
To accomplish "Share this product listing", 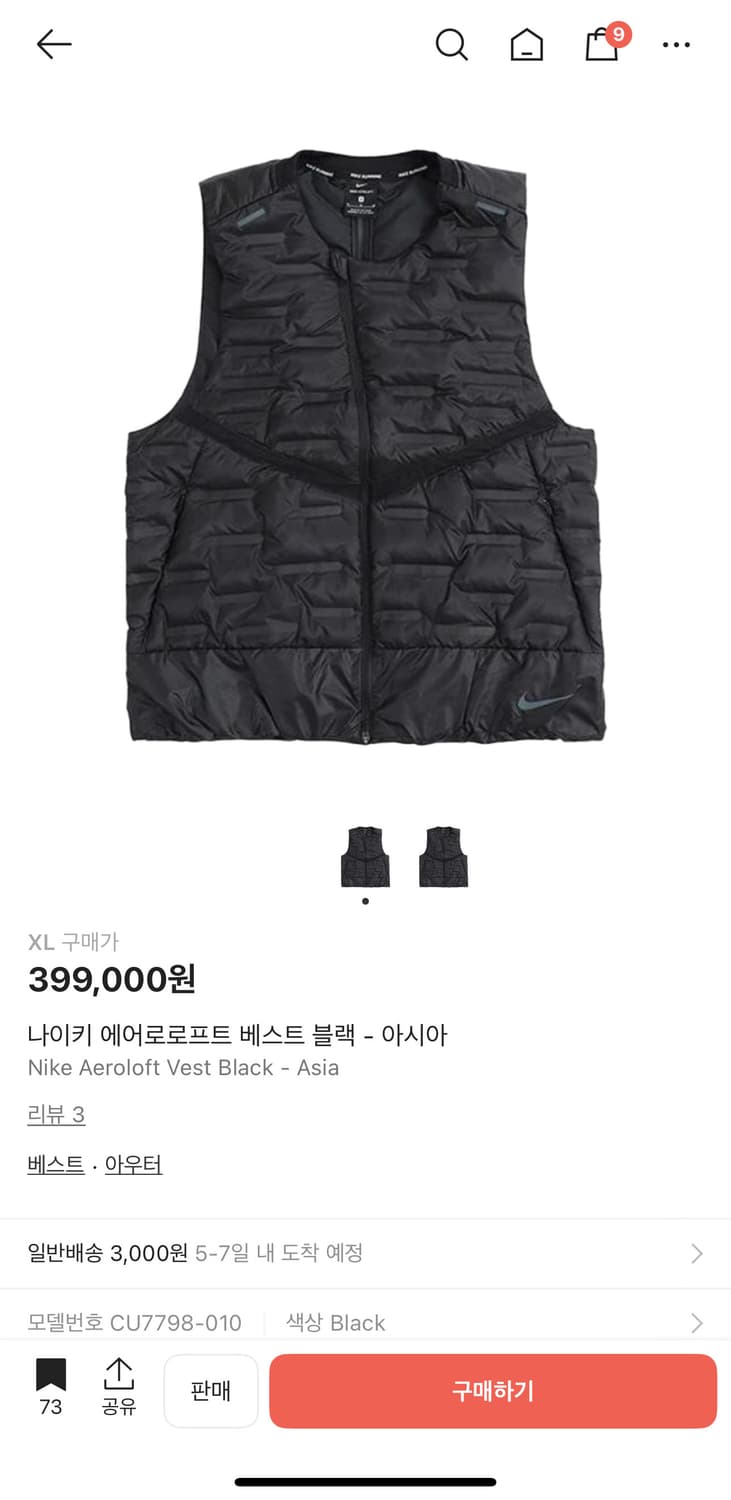I will pos(119,1388).
